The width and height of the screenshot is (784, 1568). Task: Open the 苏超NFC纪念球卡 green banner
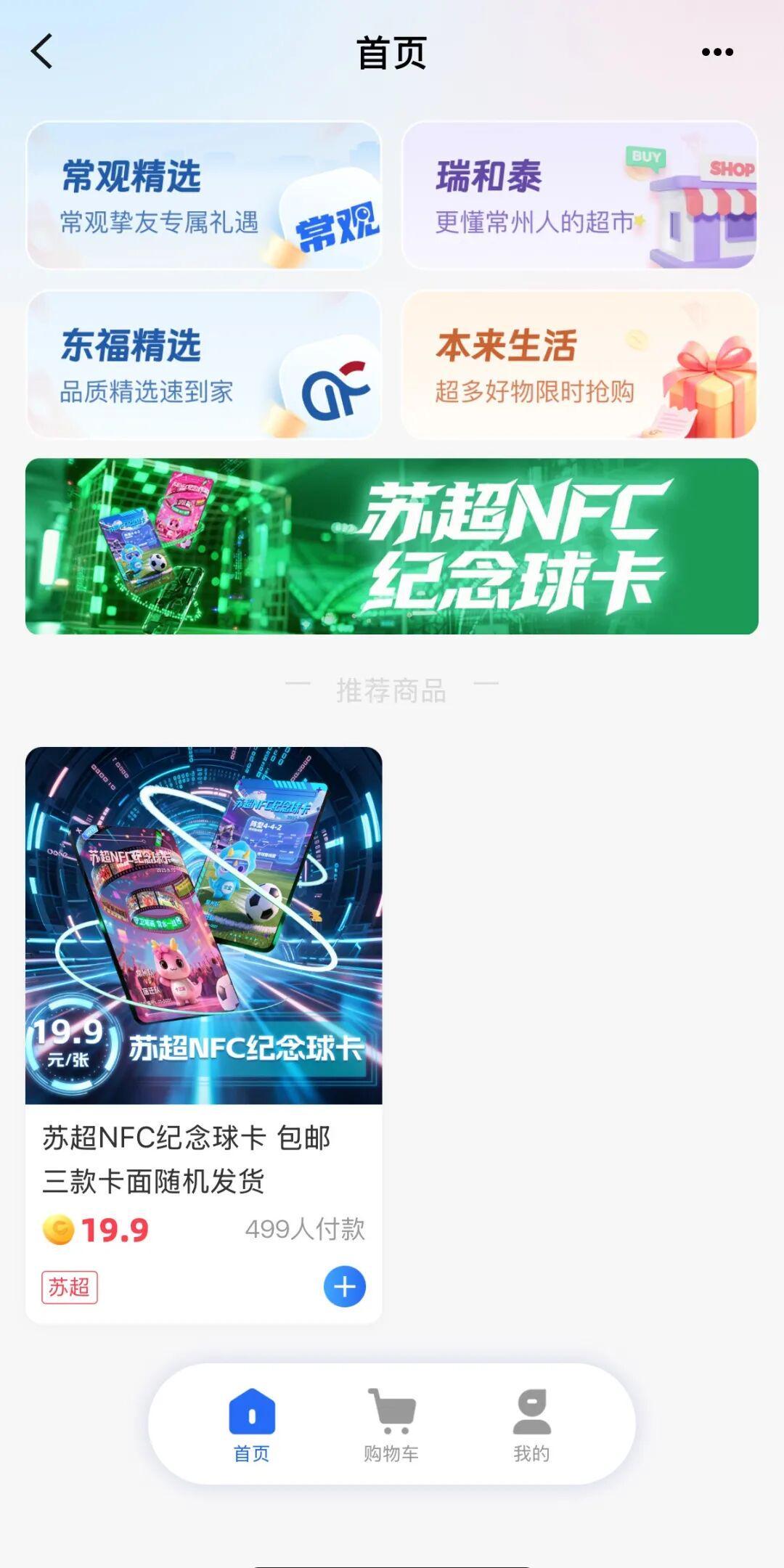(x=392, y=546)
